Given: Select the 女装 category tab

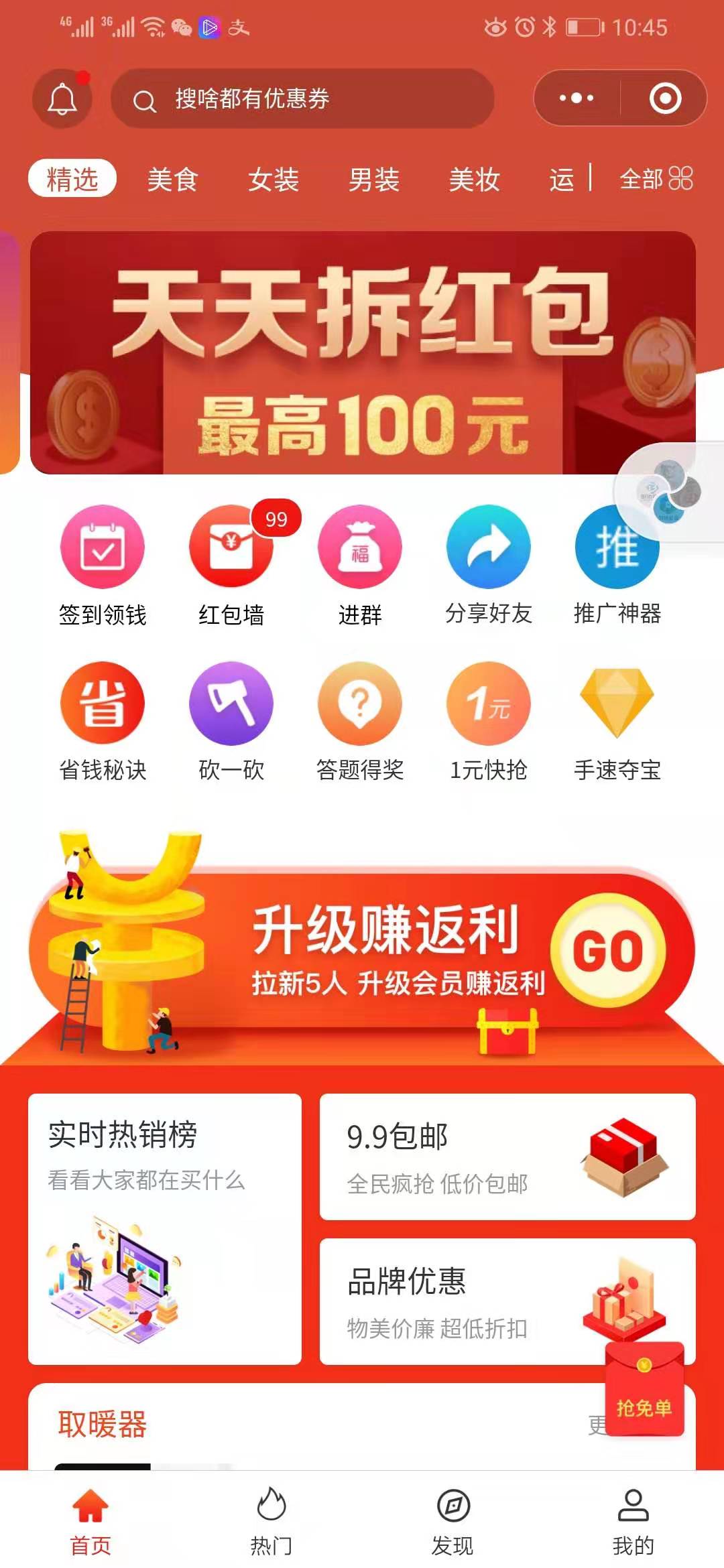Looking at the screenshot, I should pyautogui.click(x=273, y=180).
